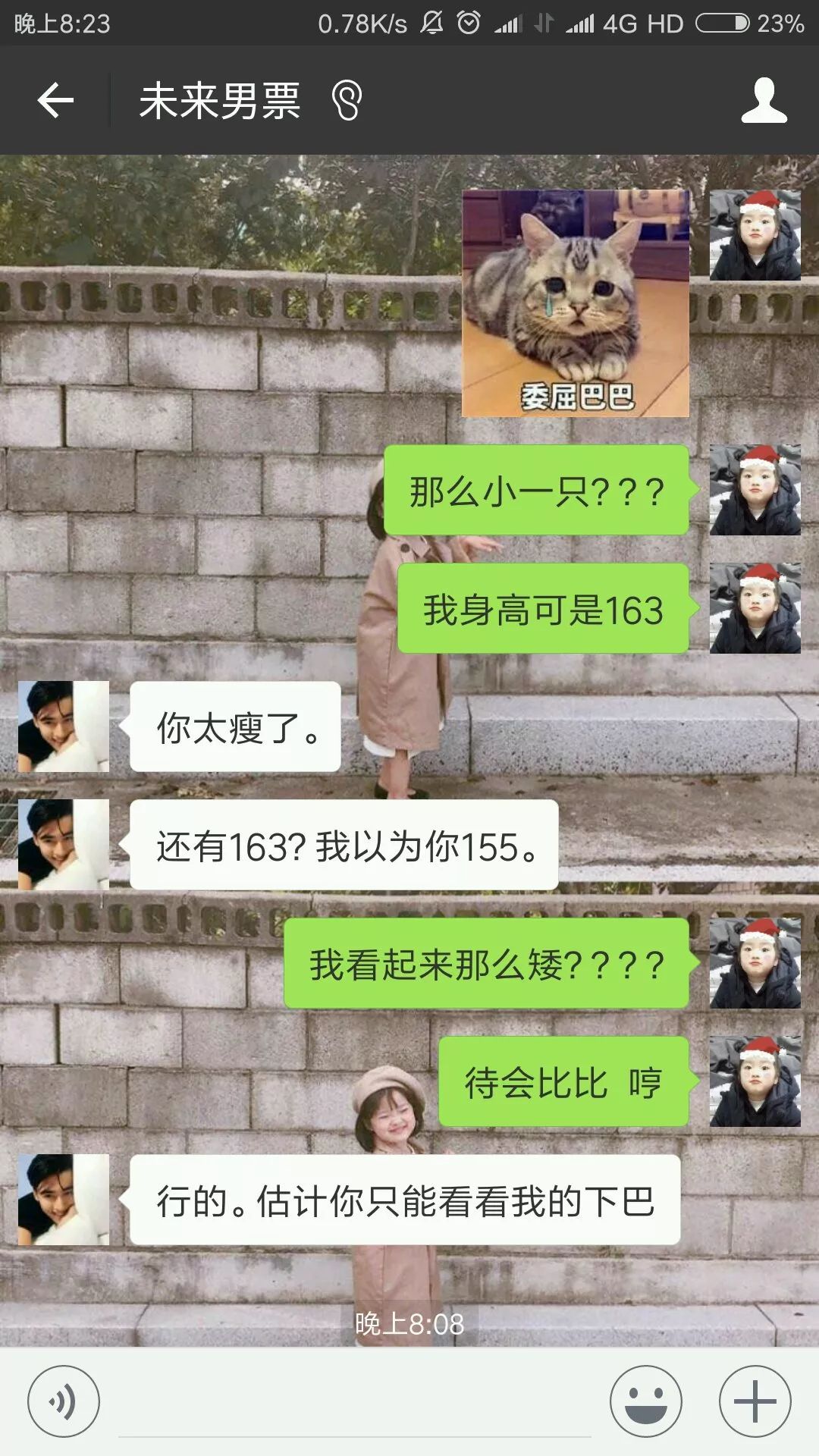Switch to voice message input

[x=63, y=1401]
